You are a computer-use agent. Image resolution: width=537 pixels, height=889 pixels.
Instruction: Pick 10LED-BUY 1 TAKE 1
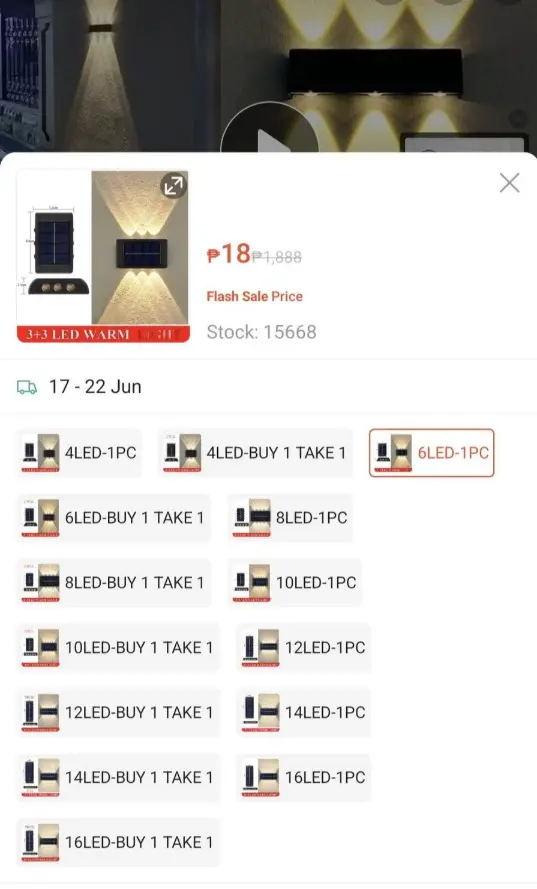118,647
